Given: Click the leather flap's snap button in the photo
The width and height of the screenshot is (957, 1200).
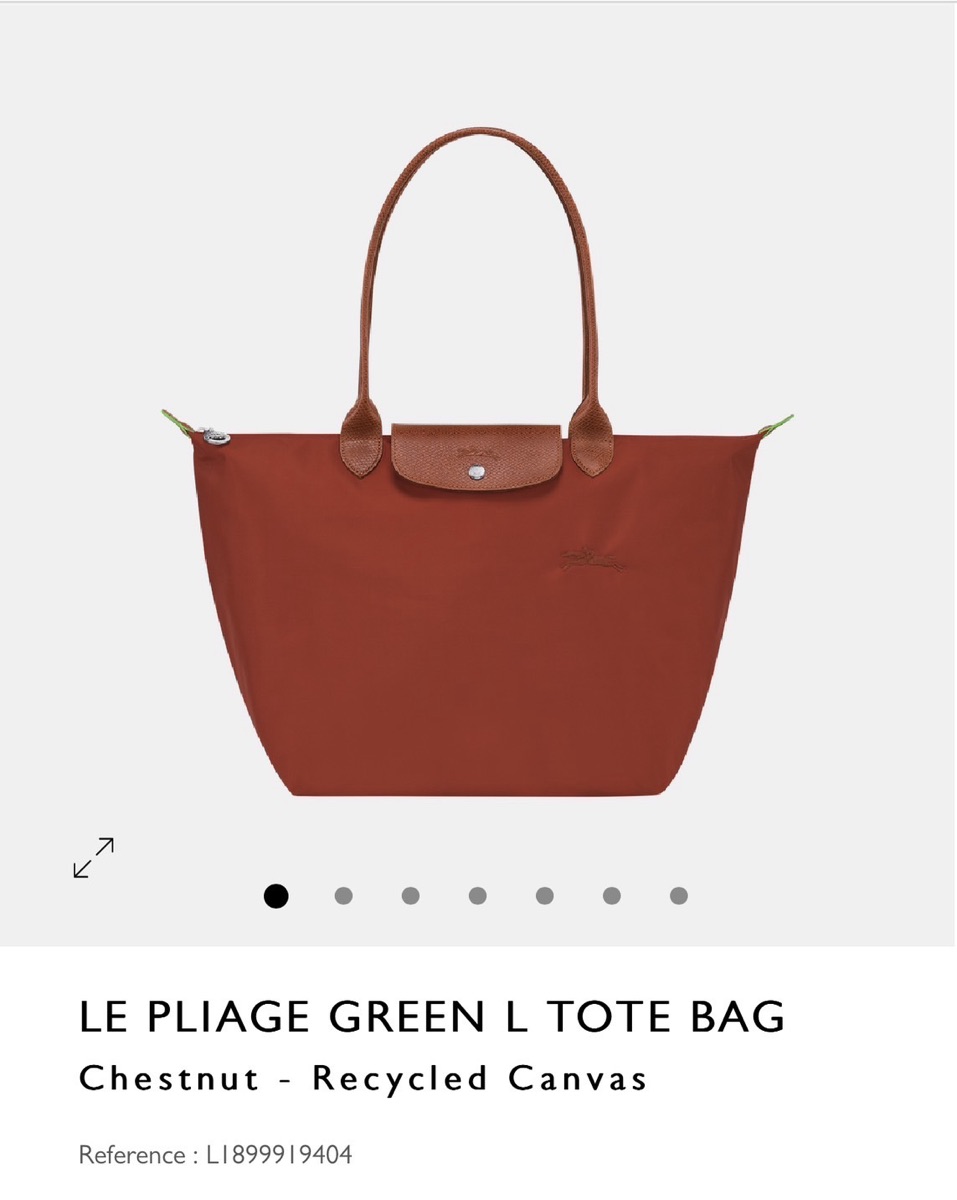Looking at the screenshot, I should (478, 474).
